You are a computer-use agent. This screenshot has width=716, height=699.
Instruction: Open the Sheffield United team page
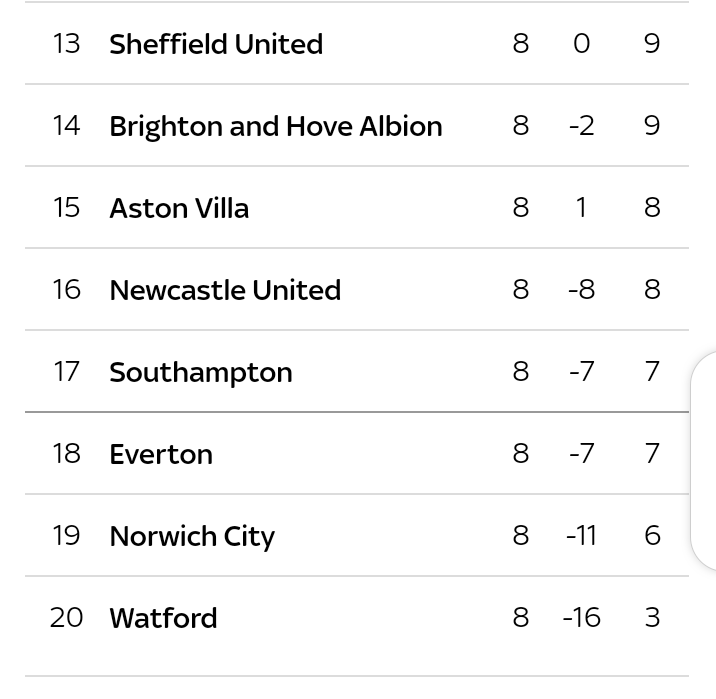coord(216,44)
